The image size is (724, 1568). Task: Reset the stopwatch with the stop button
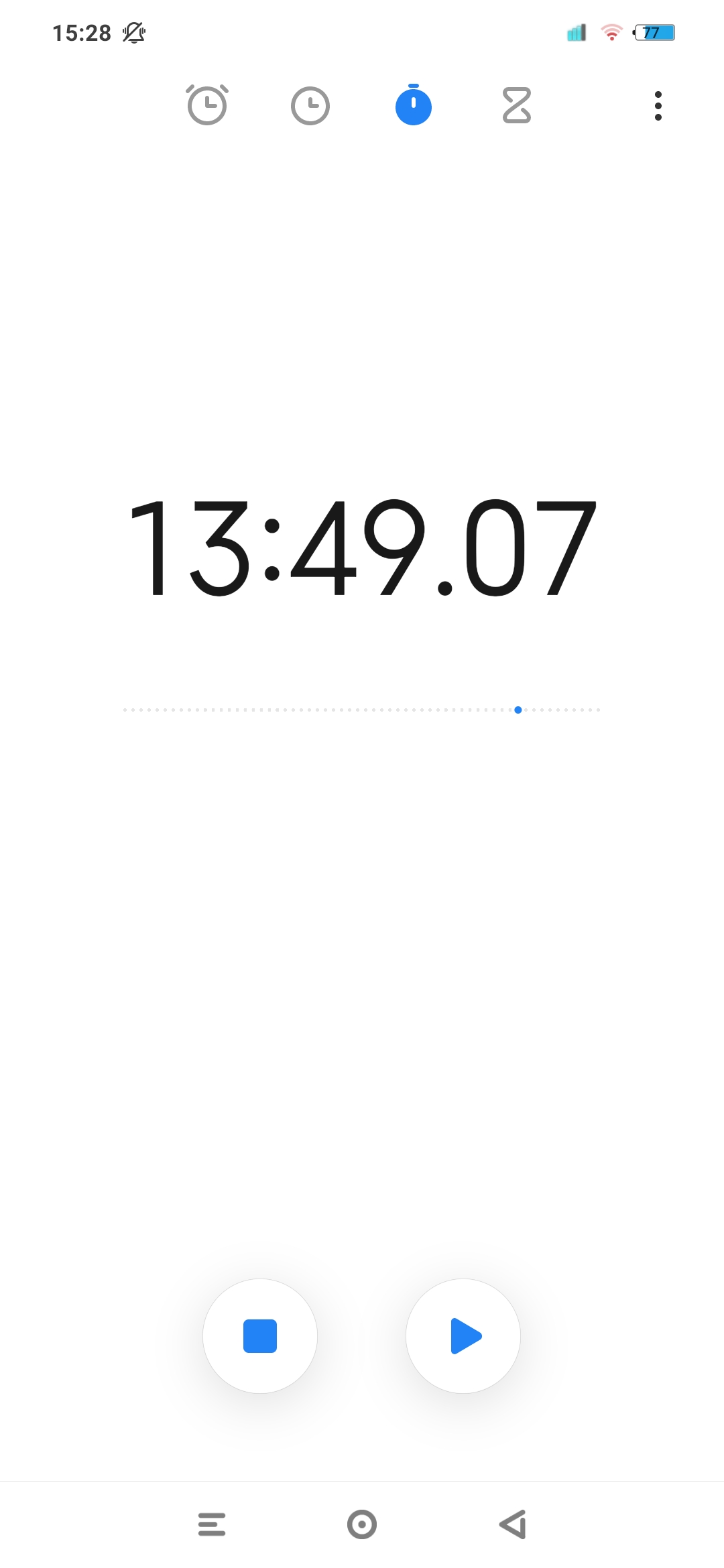[260, 1335]
